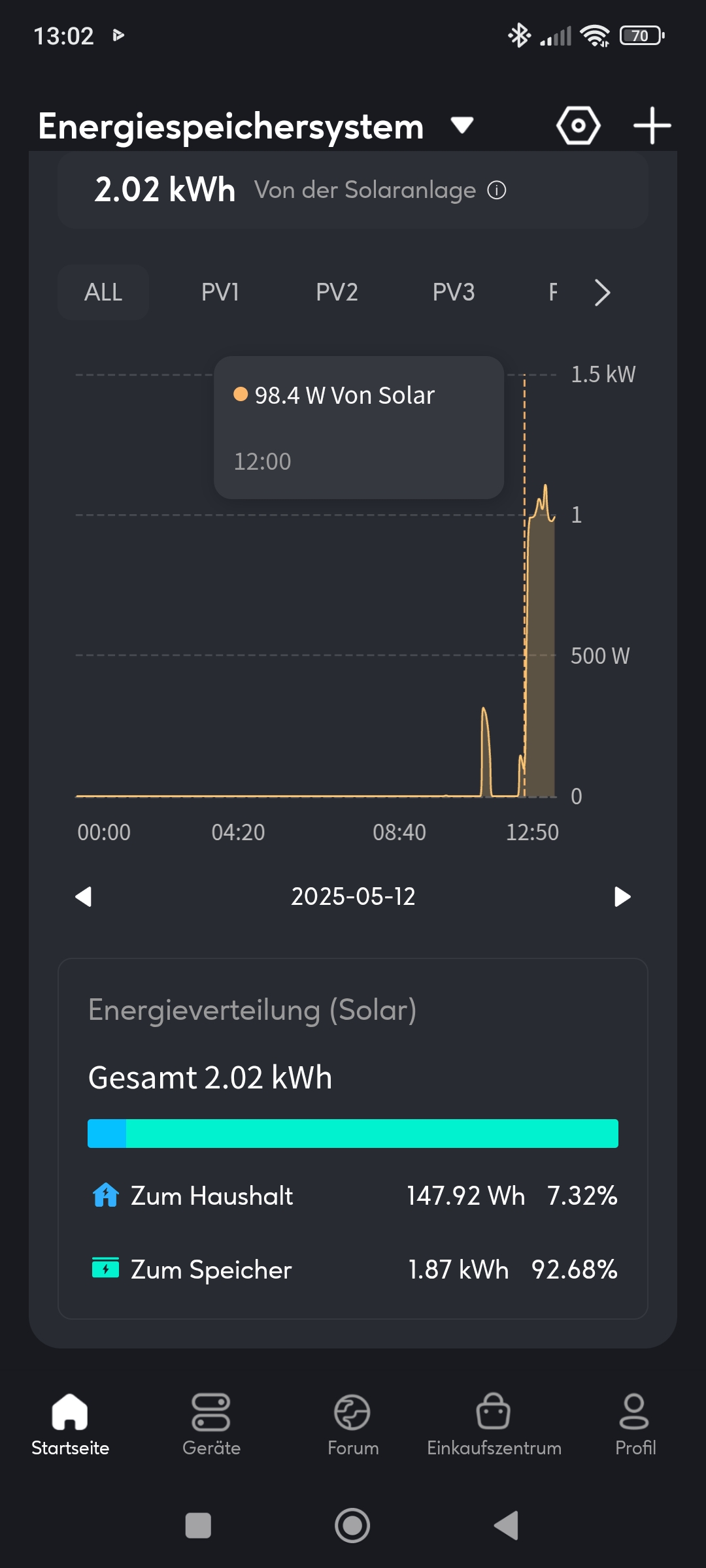Open the Forum tab
This screenshot has width=706, height=1568.
pyautogui.click(x=353, y=1425)
